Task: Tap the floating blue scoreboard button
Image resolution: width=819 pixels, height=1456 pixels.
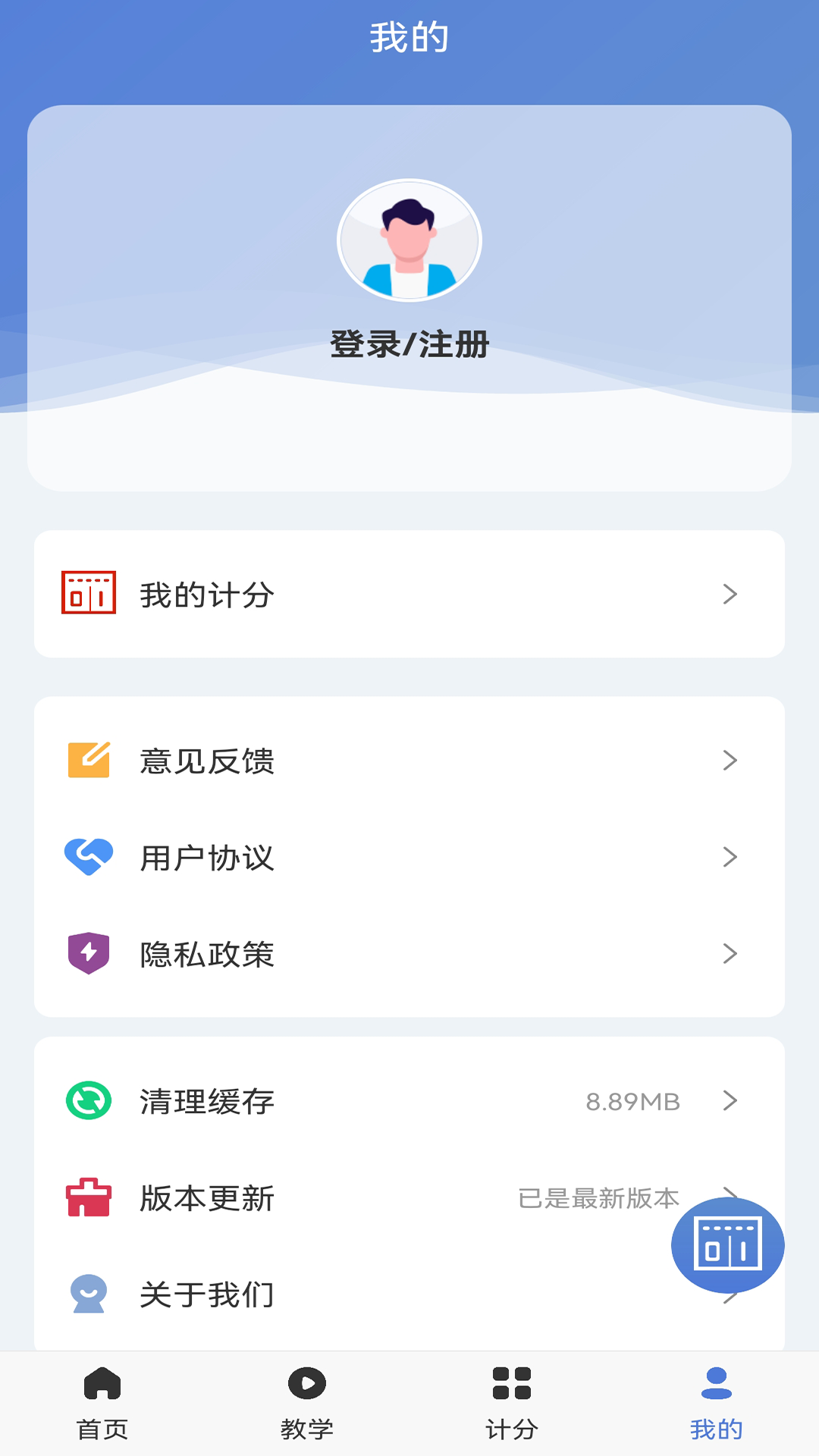Action: (728, 1245)
